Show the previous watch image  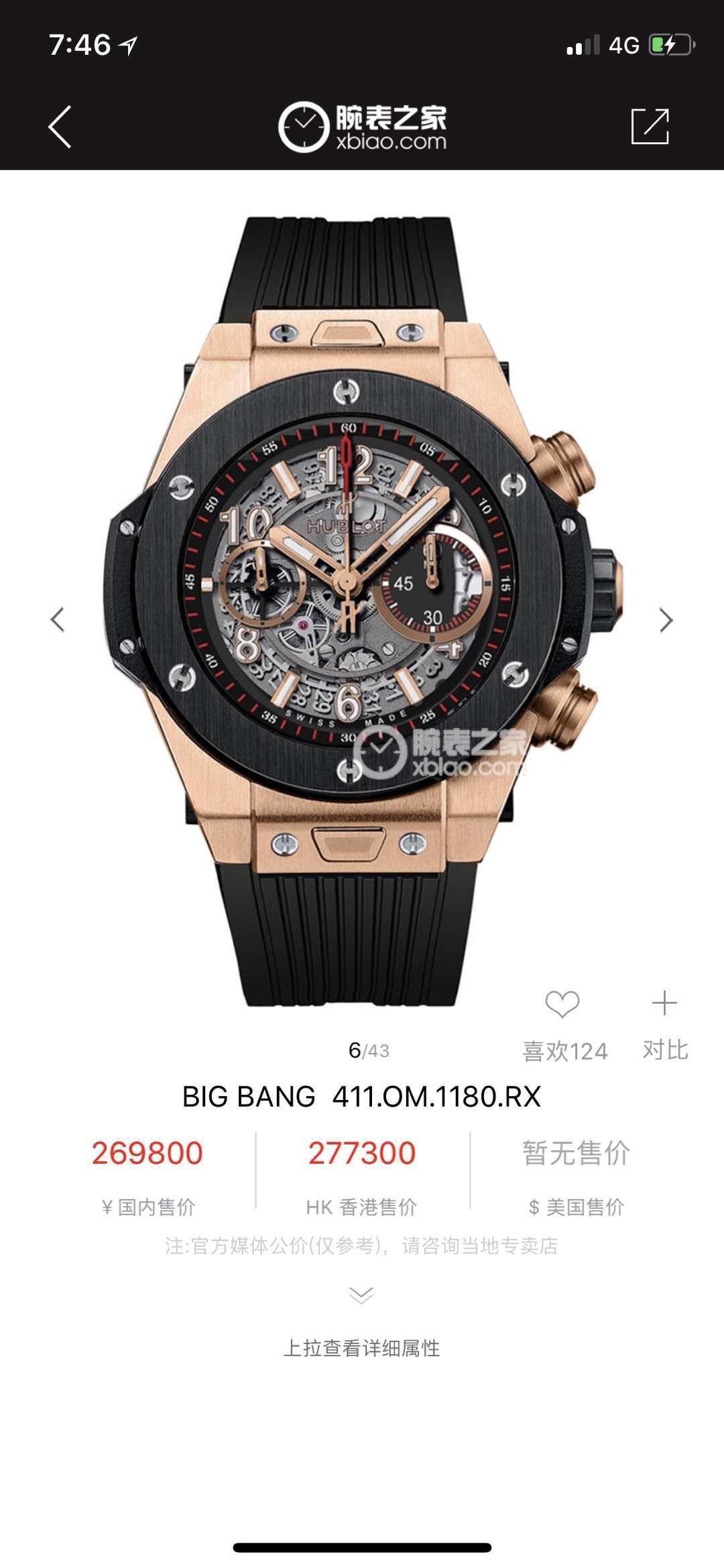pos(58,619)
